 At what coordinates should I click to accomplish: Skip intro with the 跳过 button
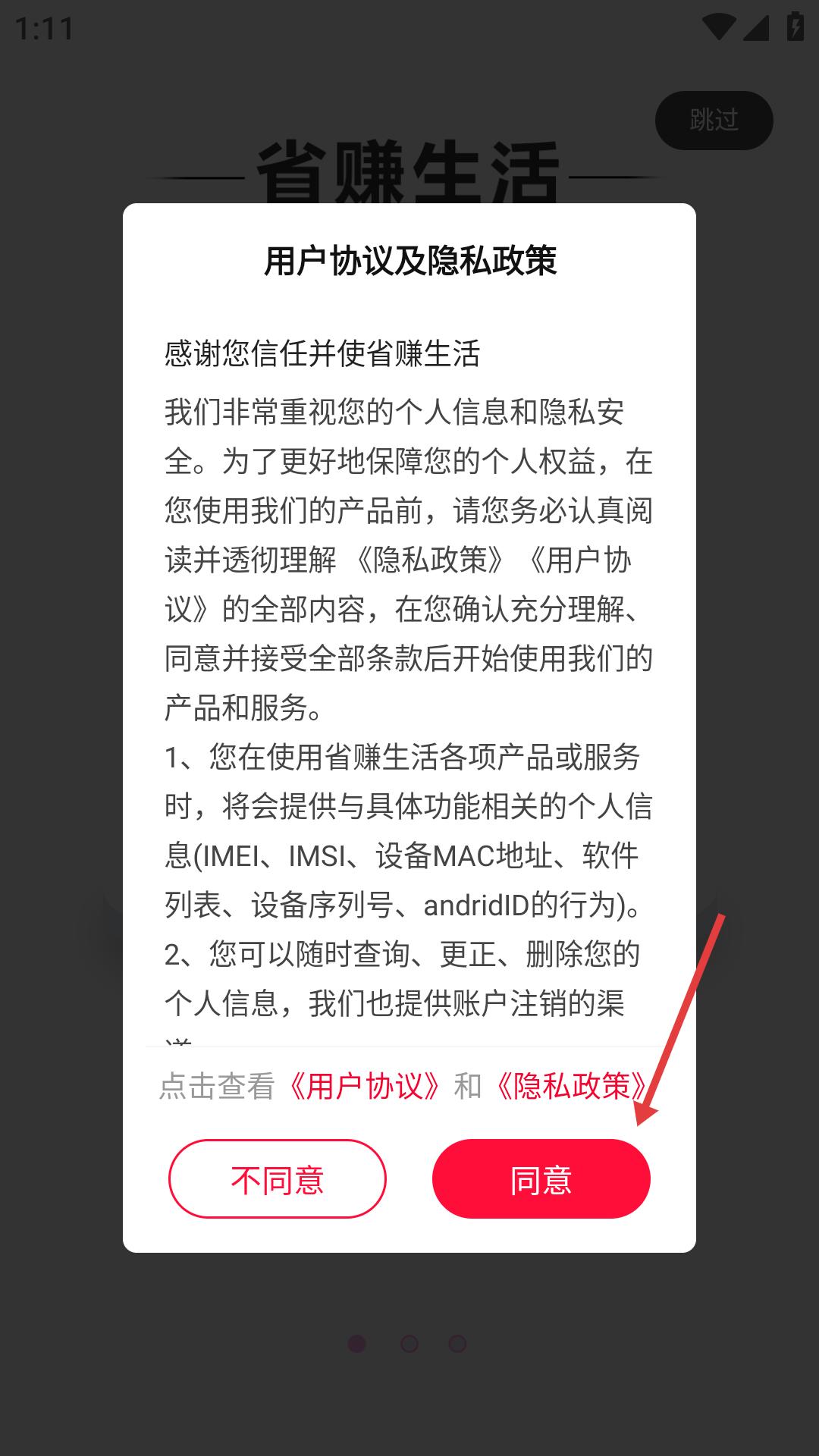714,121
